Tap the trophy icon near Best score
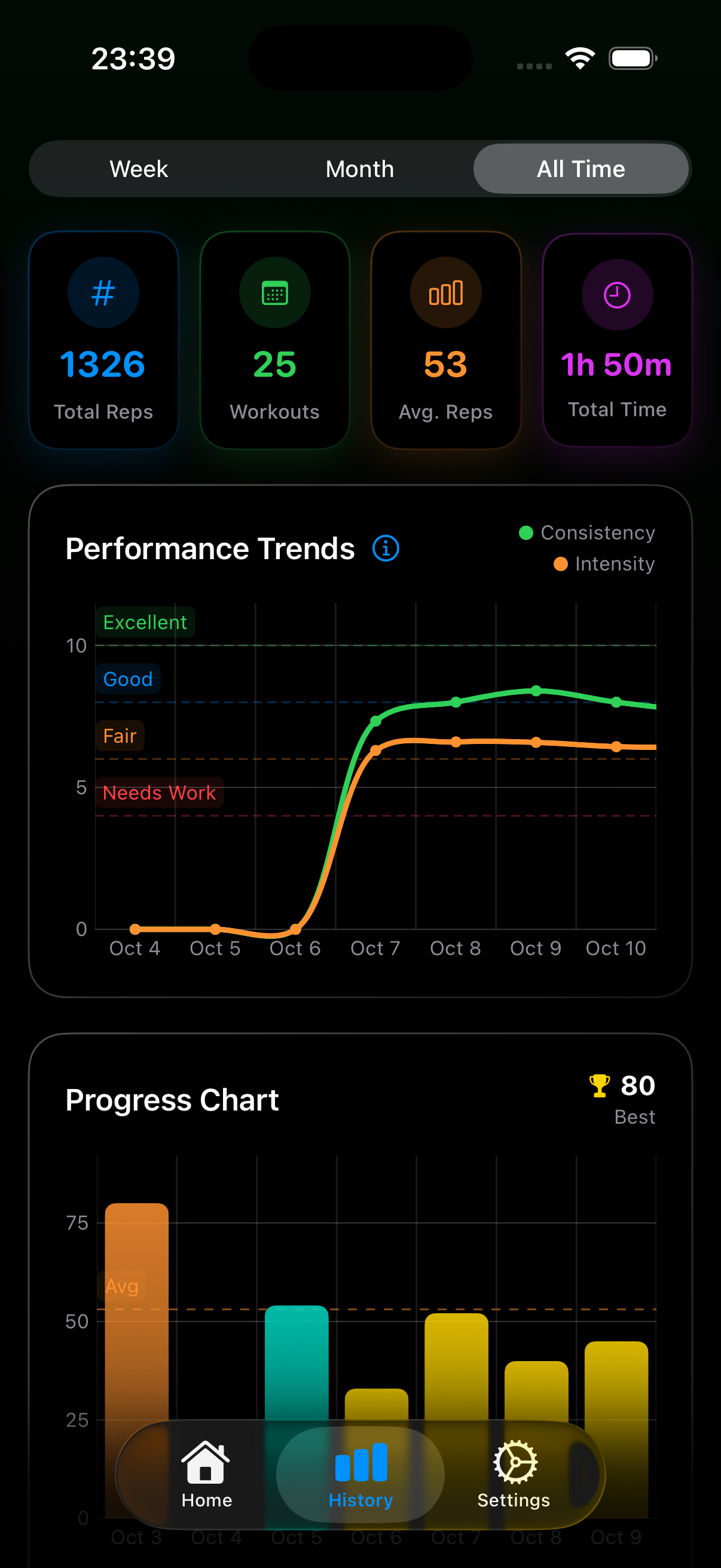 click(x=599, y=1085)
